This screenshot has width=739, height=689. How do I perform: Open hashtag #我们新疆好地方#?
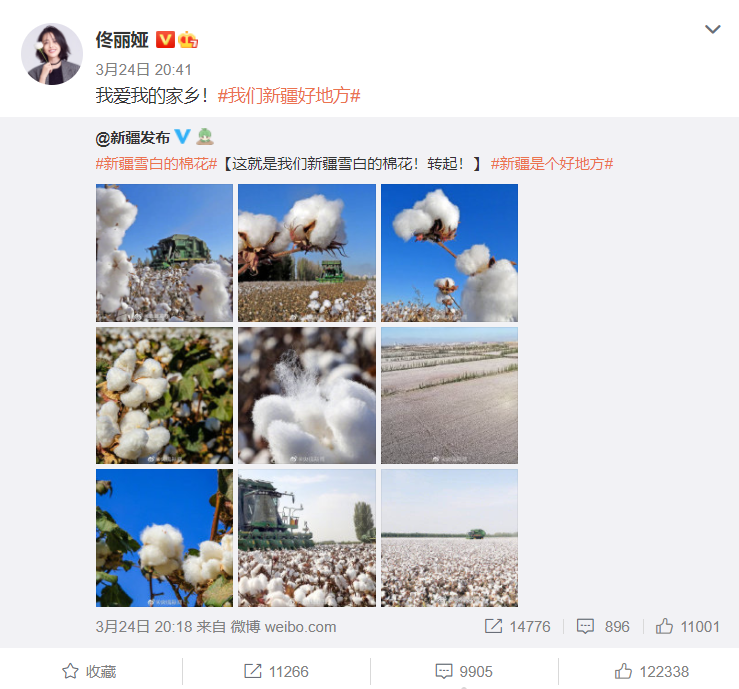tap(288, 97)
